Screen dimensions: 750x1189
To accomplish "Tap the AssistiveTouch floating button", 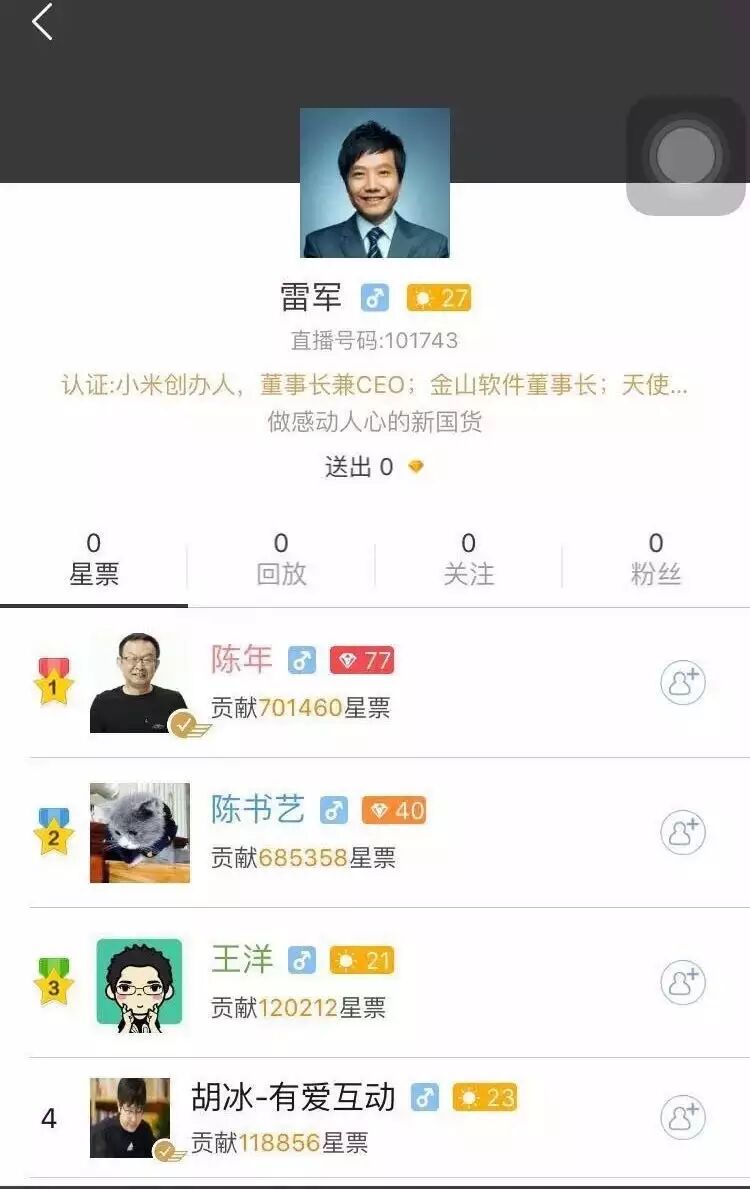I will click(686, 156).
